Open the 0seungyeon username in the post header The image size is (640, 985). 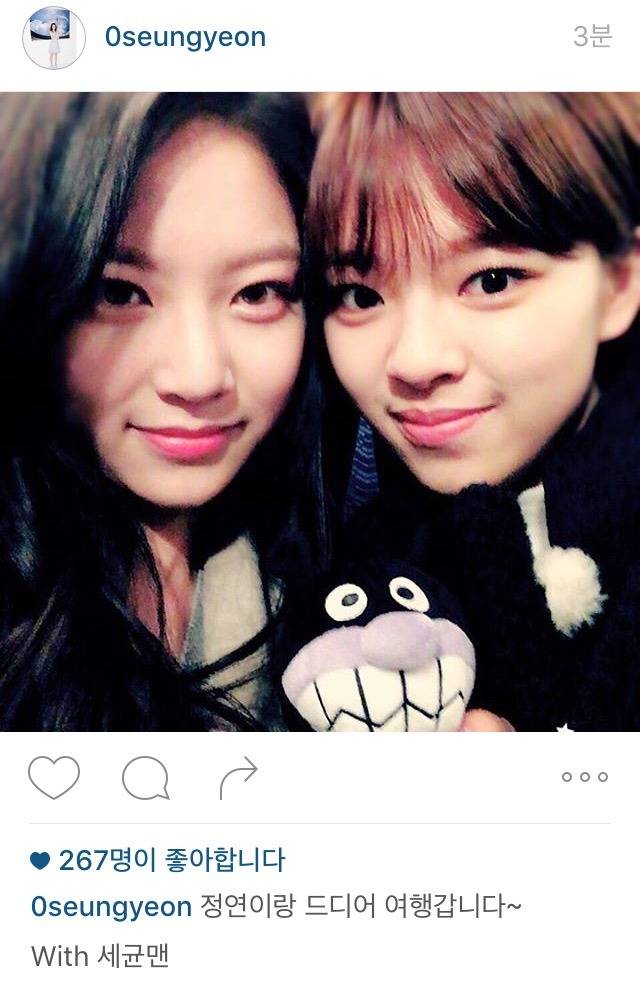pos(185,38)
